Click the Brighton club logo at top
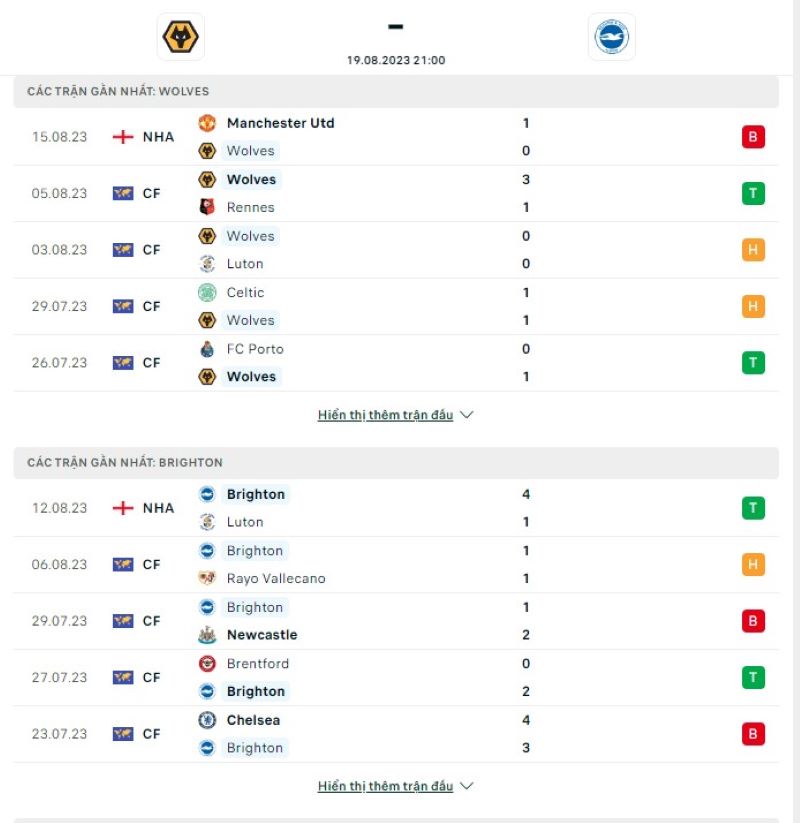Screen dimensions: 800x823 point(611,37)
